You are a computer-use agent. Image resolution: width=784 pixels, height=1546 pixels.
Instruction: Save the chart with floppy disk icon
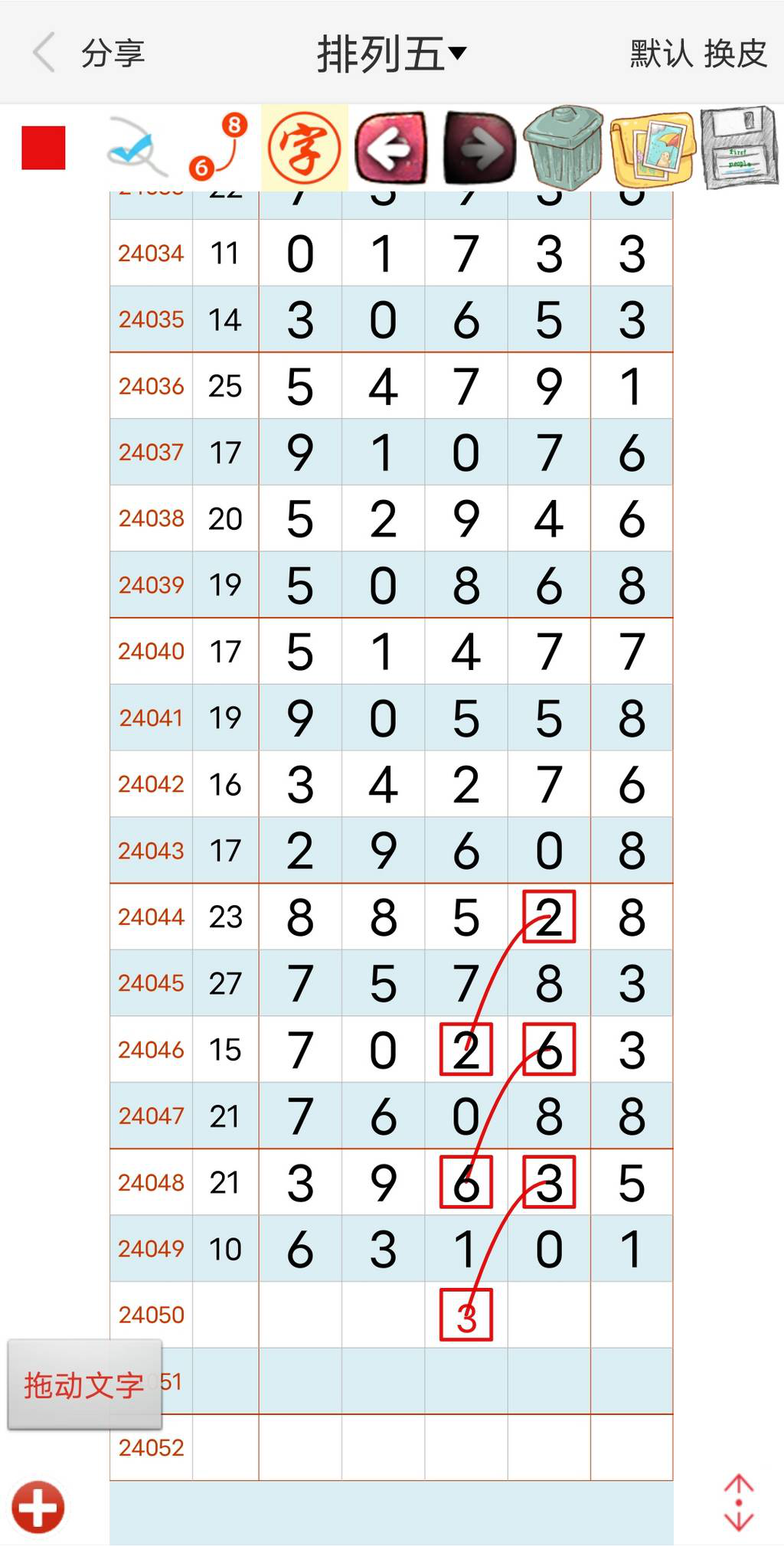(738, 148)
